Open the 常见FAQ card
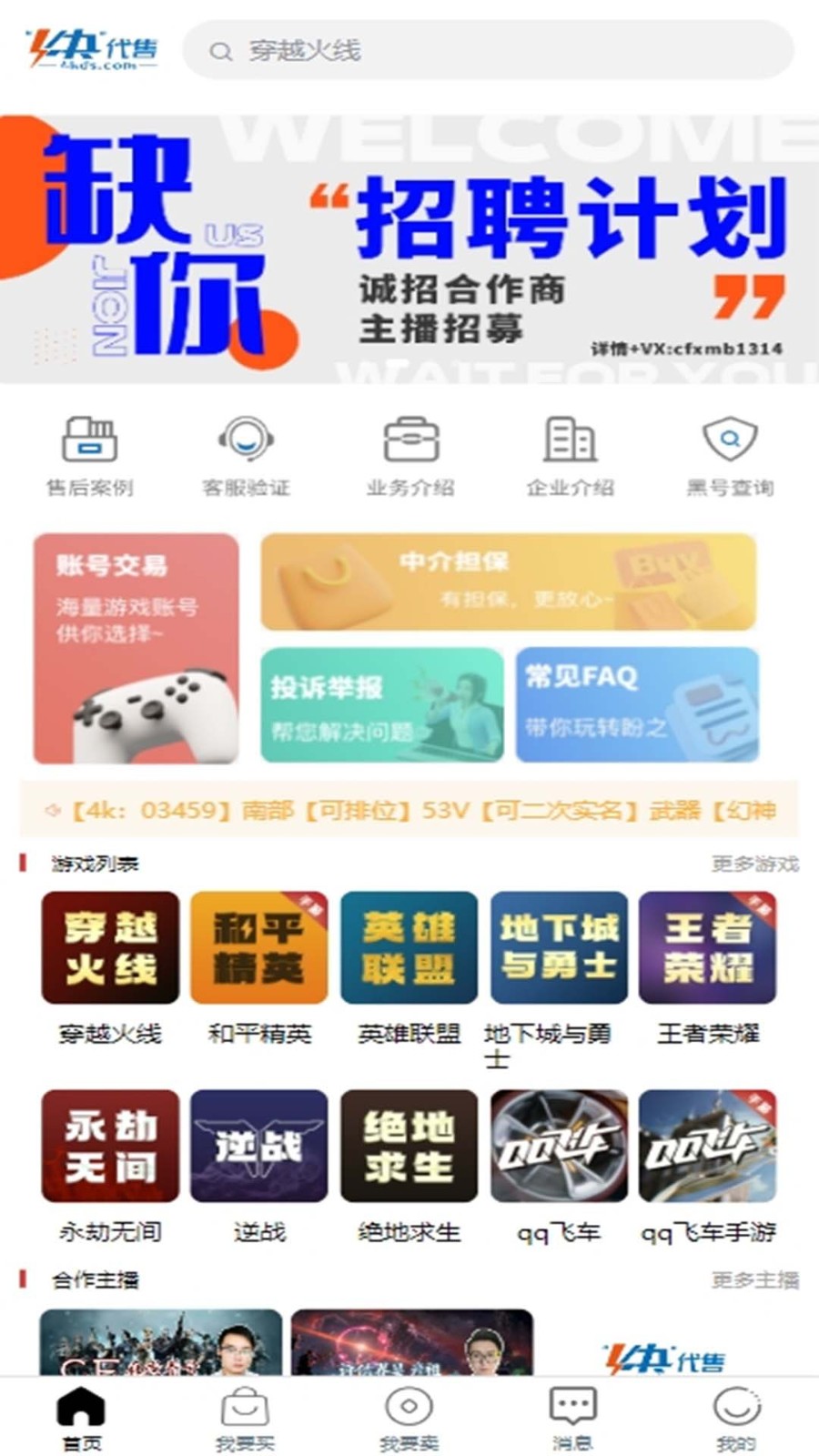Screen dimensions: 819x1456 [x=636, y=705]
